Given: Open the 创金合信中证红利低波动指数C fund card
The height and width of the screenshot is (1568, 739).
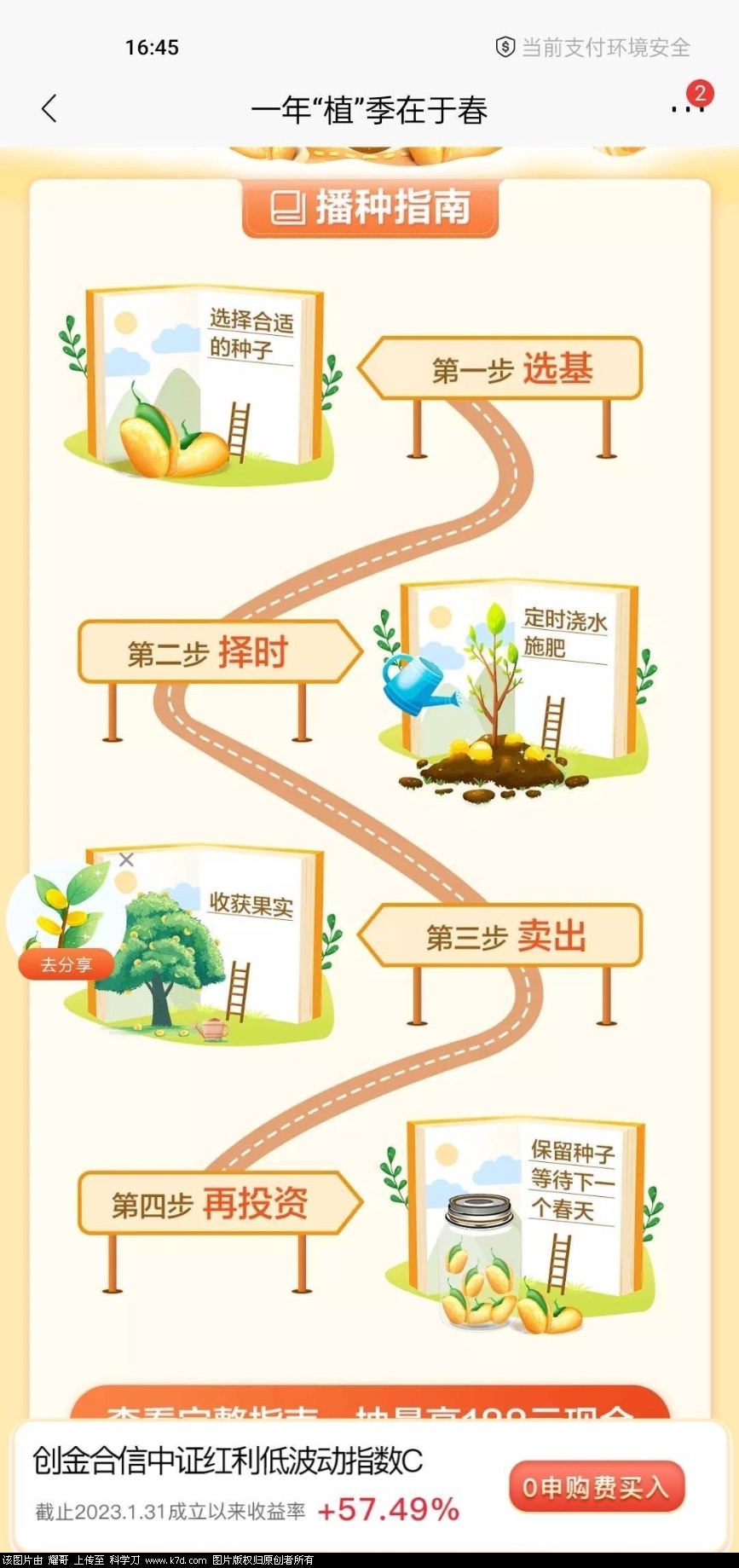Looking at the screenshot, I should tap(228, 1462).
